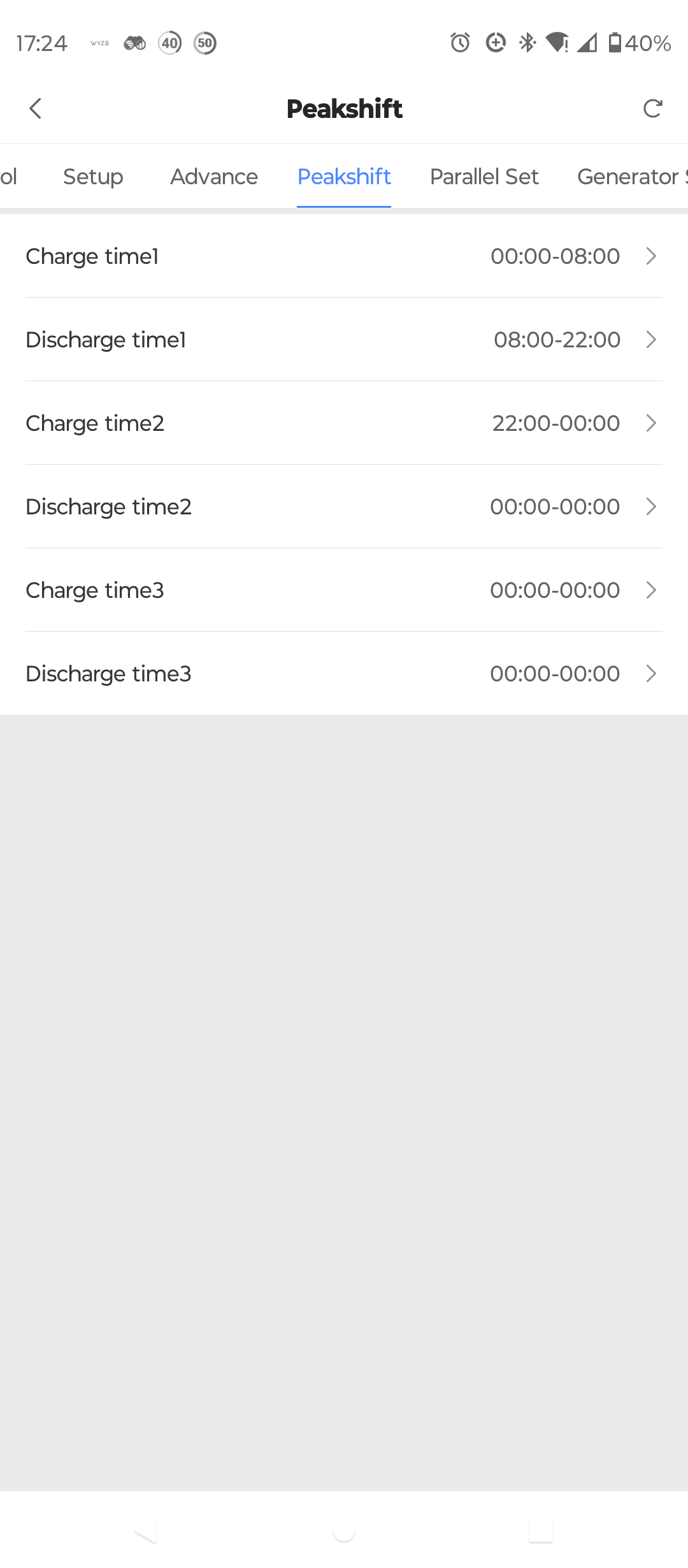Switch to the Setup tab
Viewport: 688px width, 1568px height.
[x=93, y=177]
